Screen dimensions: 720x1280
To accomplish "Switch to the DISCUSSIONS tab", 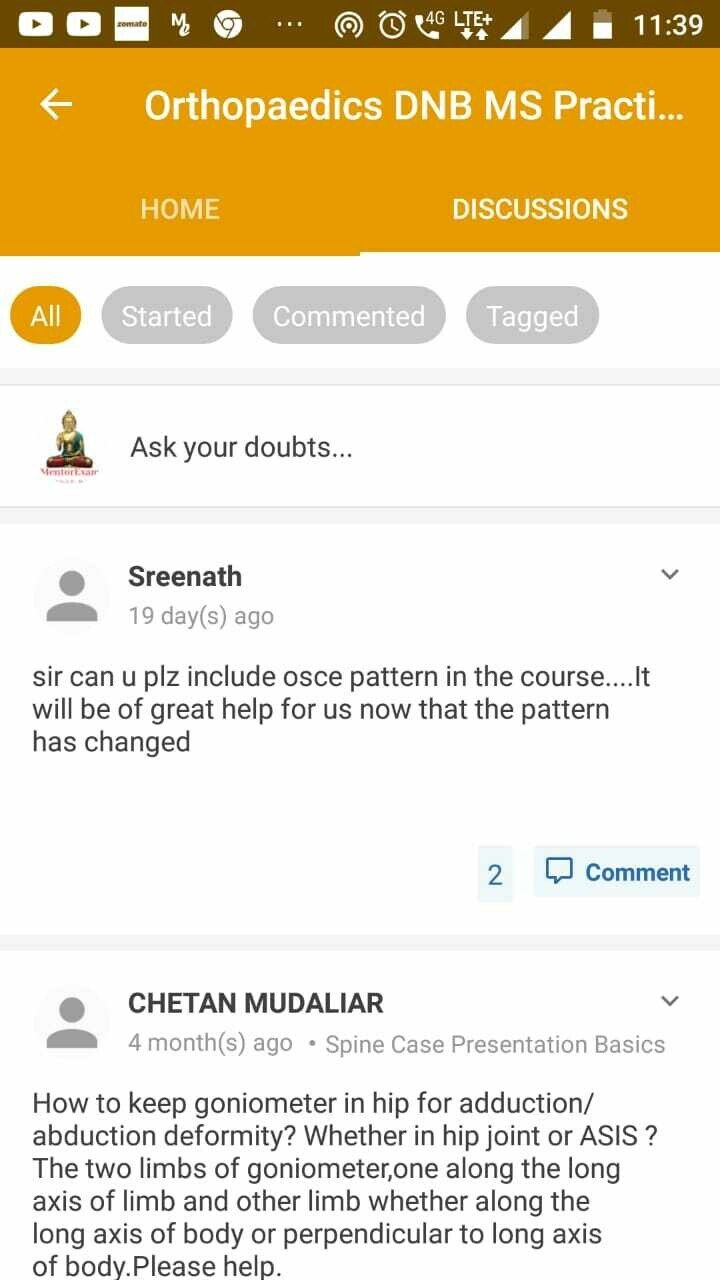I will (540, 209).
